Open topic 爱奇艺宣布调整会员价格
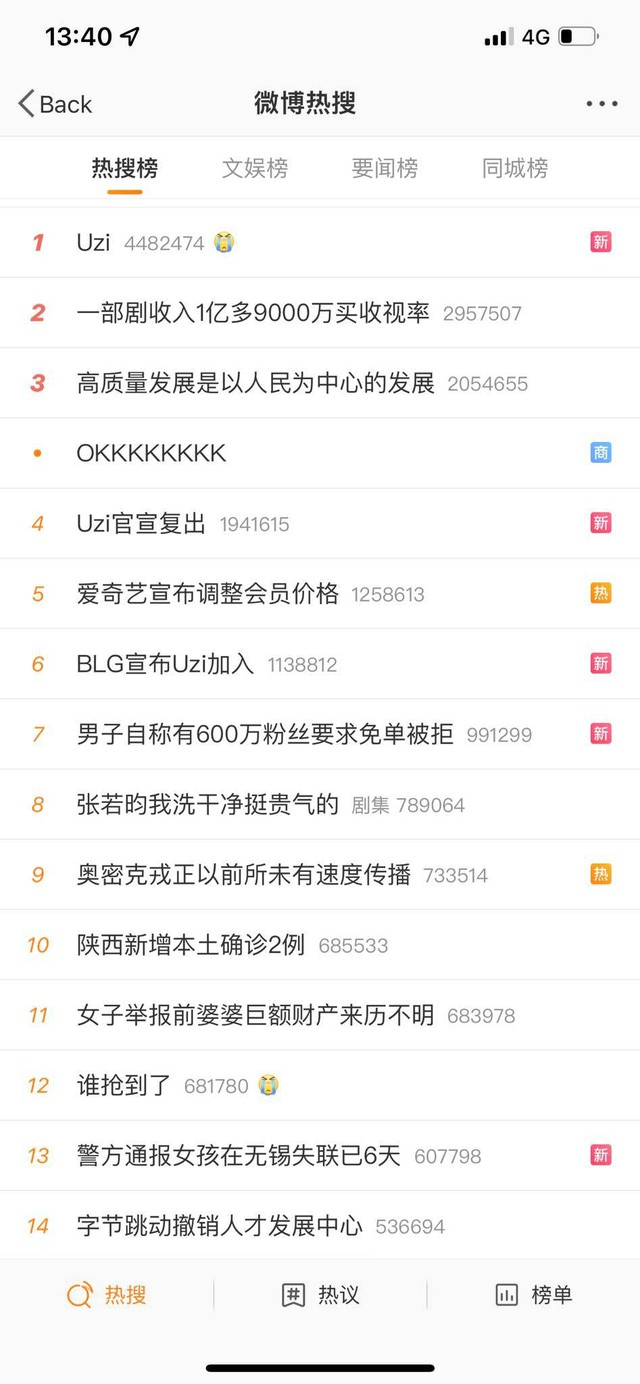The width and height of the screenshot is (640, 1384). [x=208, y=594]
